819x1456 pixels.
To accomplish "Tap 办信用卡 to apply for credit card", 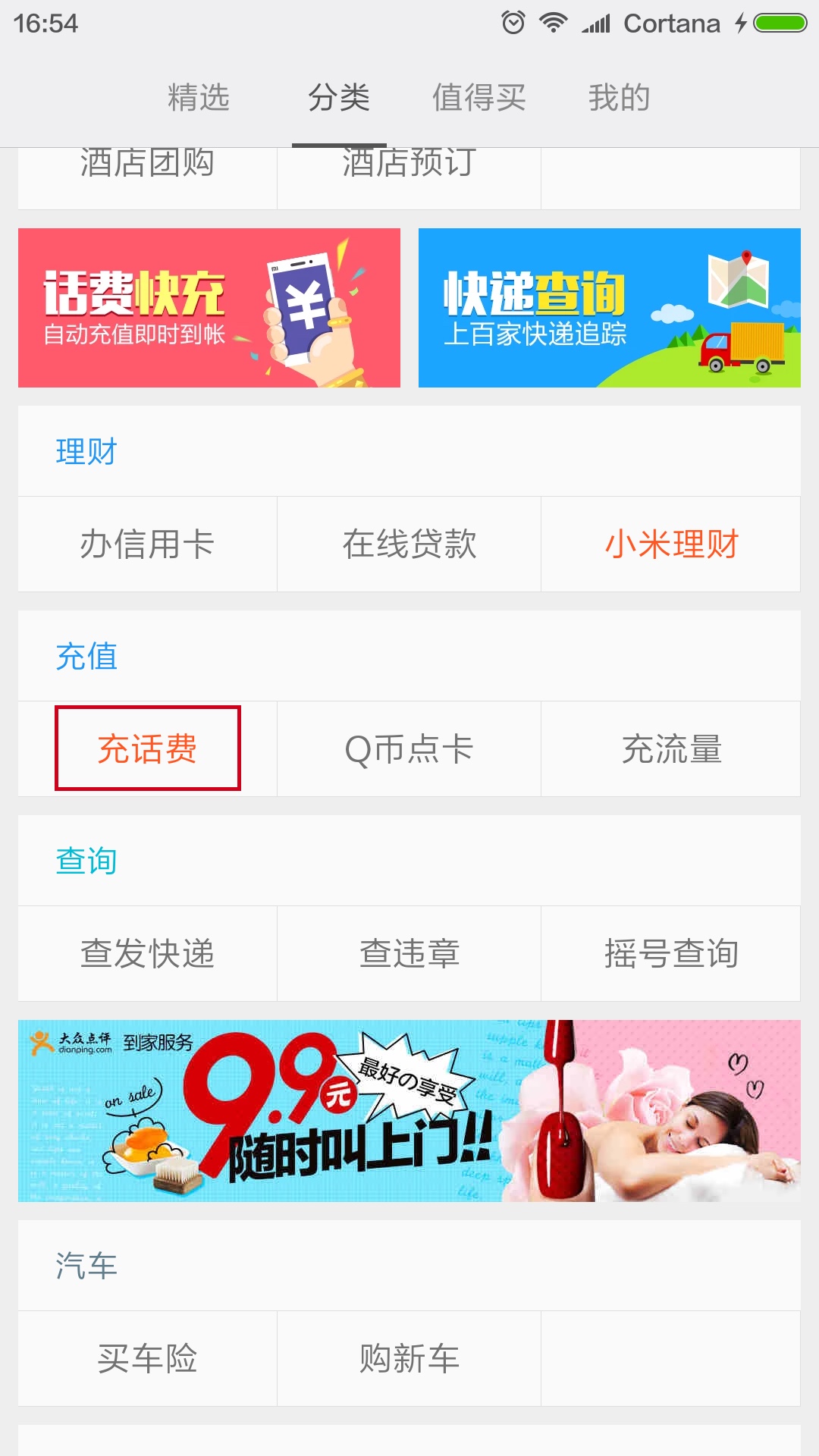I will point(146,544).
